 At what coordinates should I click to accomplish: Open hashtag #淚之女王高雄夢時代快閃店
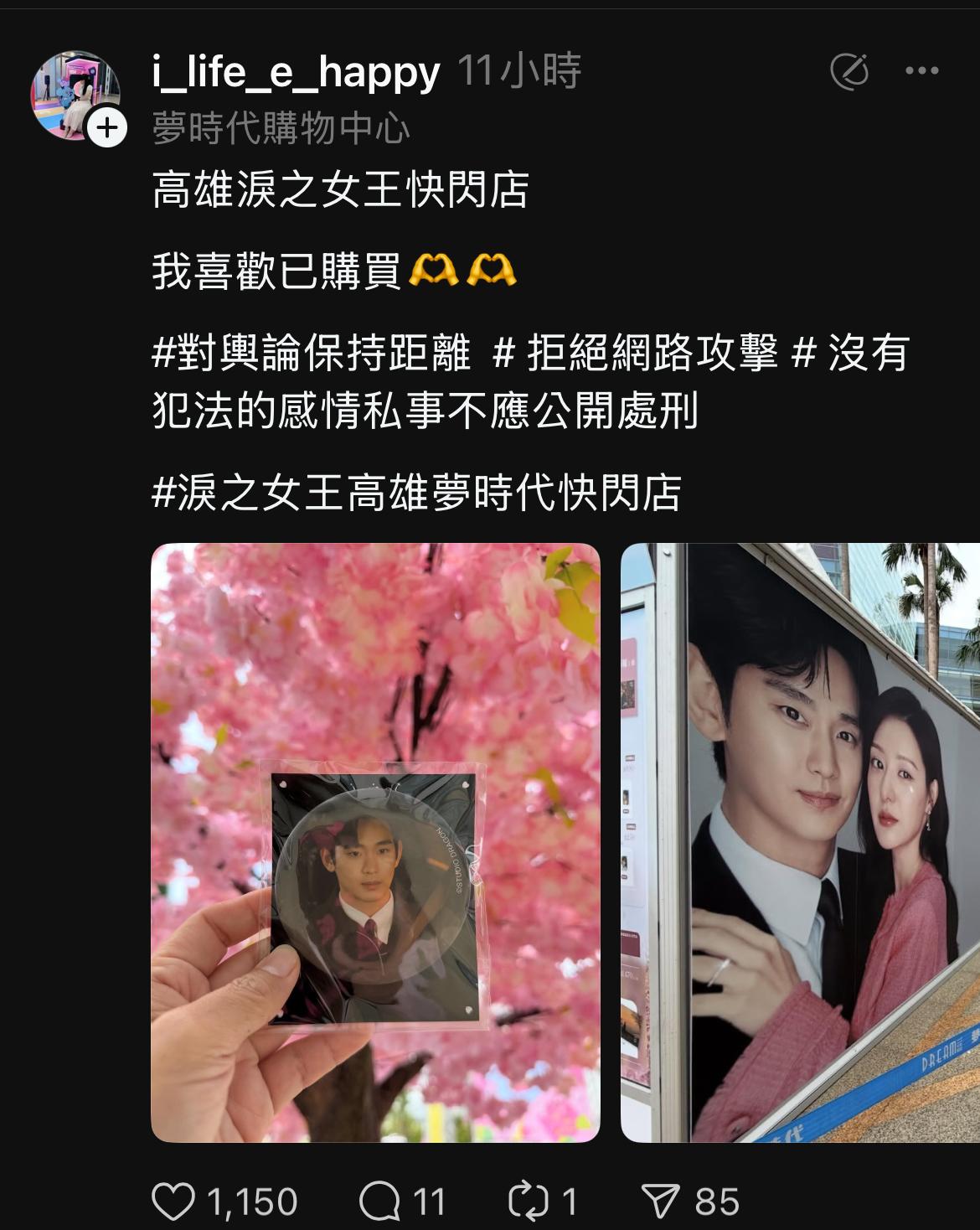click(416, 492)
